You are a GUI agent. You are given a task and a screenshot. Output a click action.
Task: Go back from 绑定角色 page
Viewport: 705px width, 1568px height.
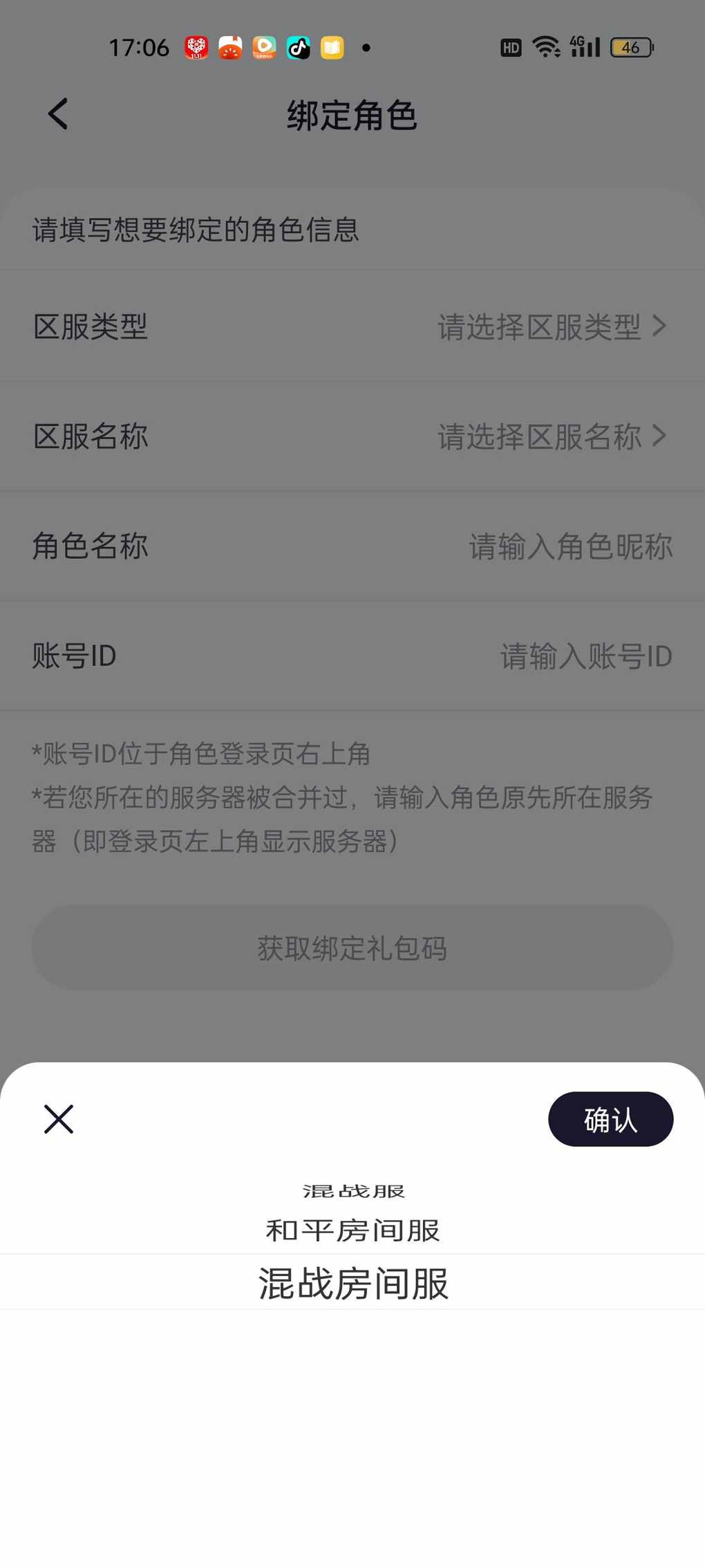coord(58,114)
